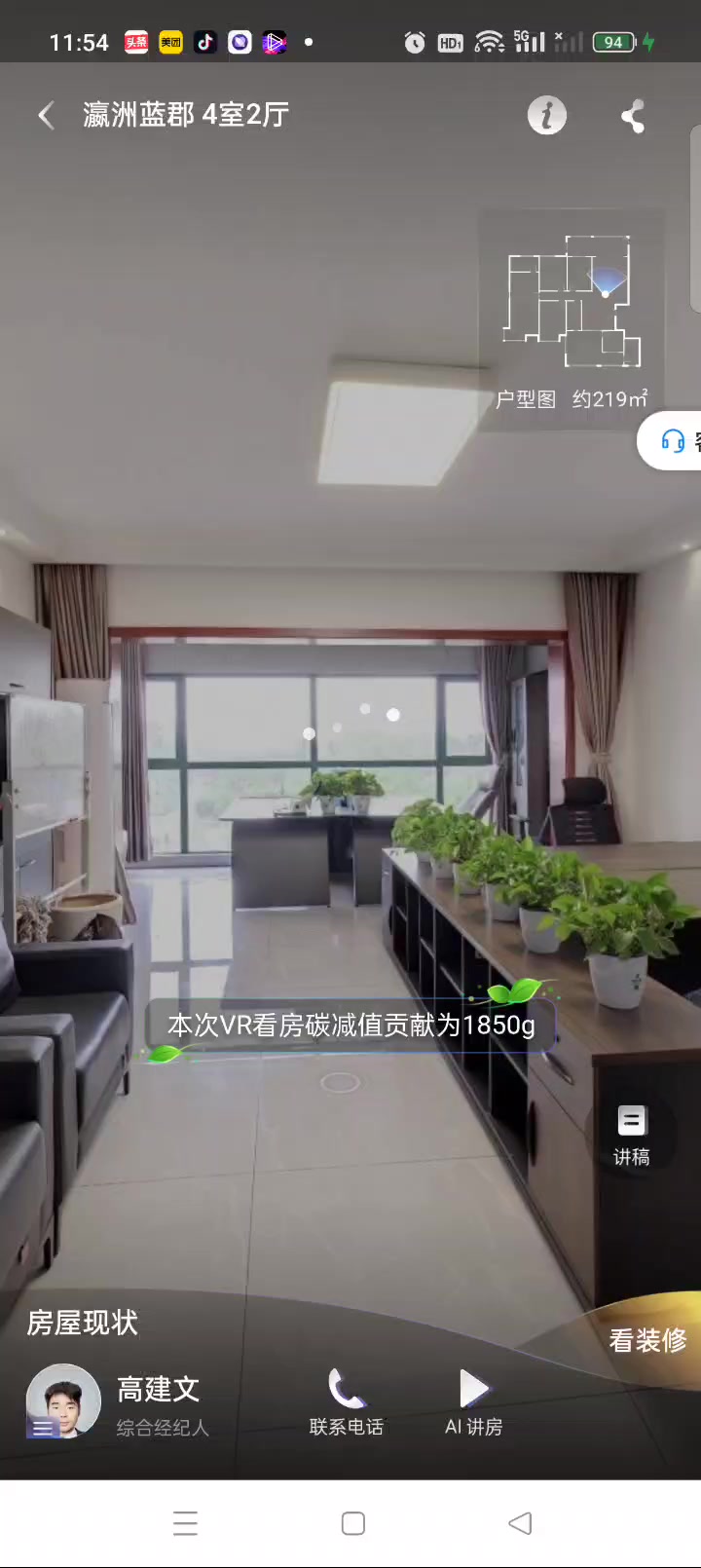Open the property info icon
The width and height of the screenshot is (701, 1568).
point(546,116)
